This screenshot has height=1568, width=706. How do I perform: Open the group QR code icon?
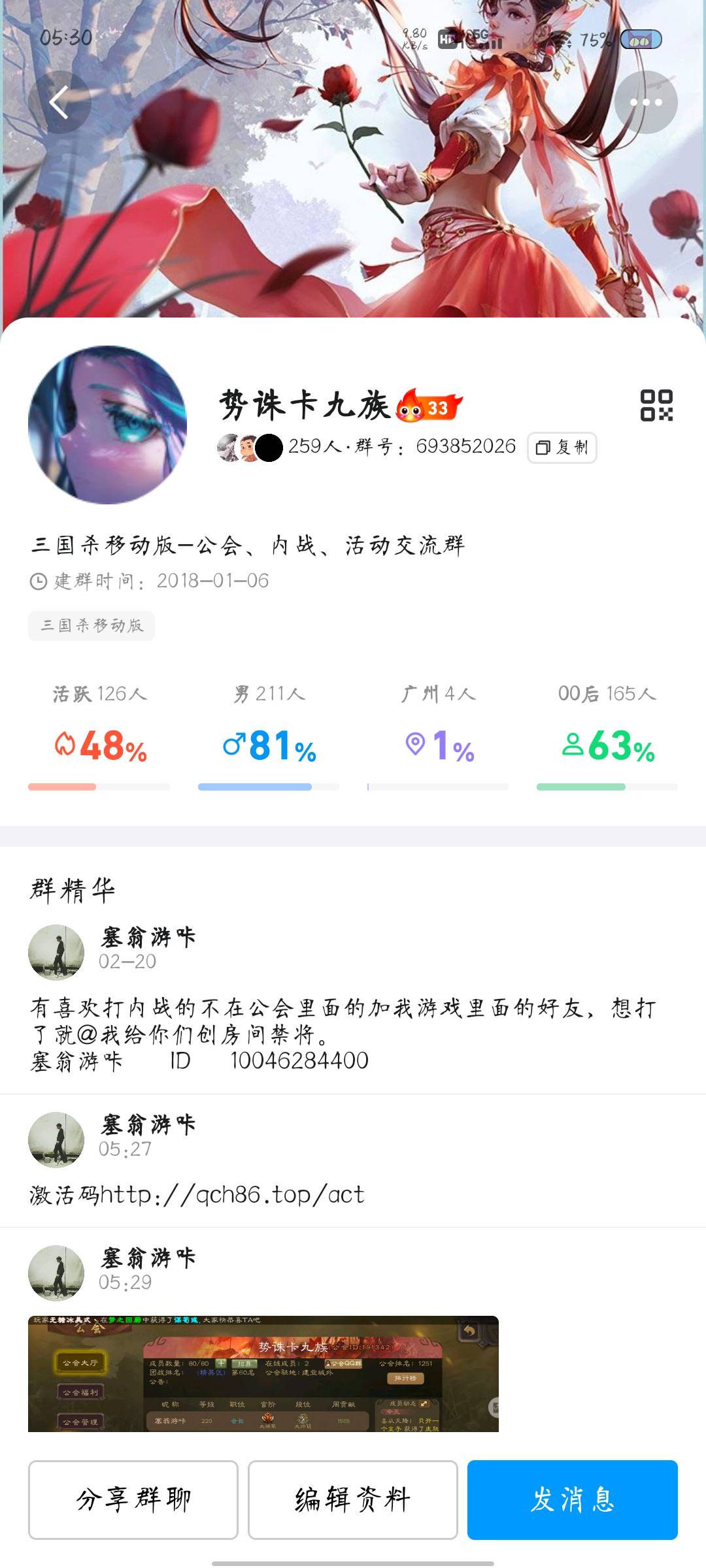click(x=656, y=406)
